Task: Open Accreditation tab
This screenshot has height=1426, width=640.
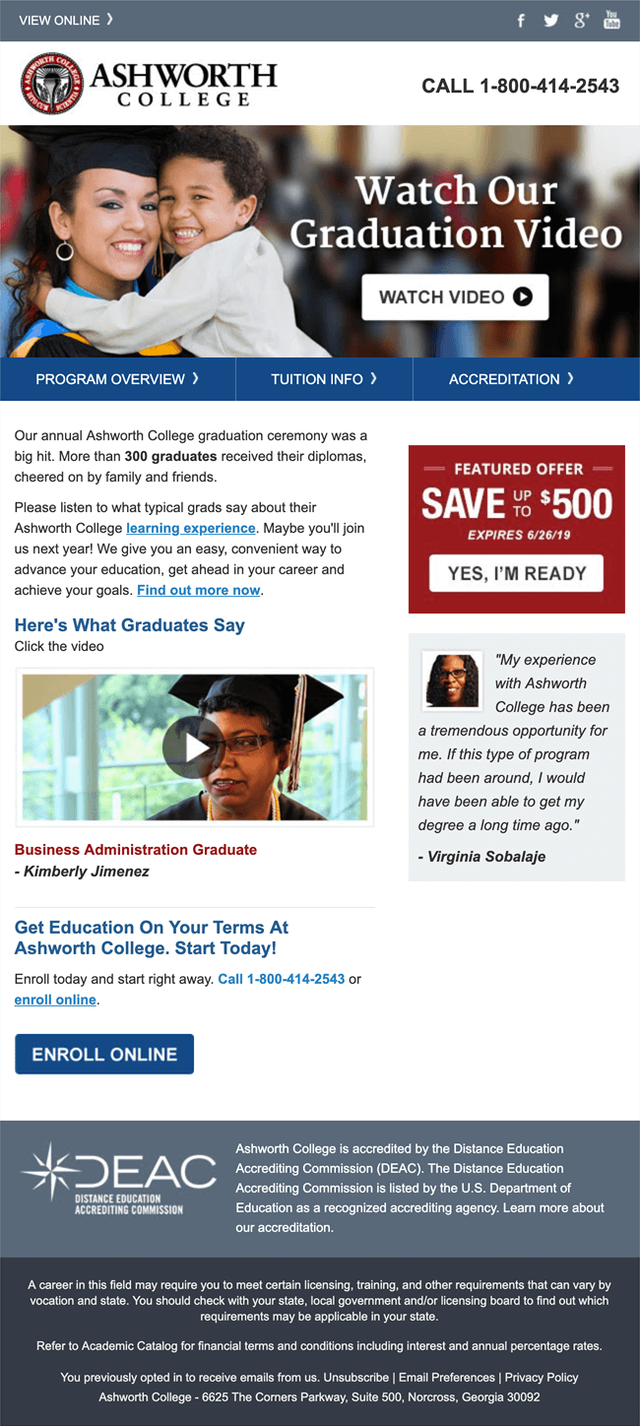Action: point(511,379)
